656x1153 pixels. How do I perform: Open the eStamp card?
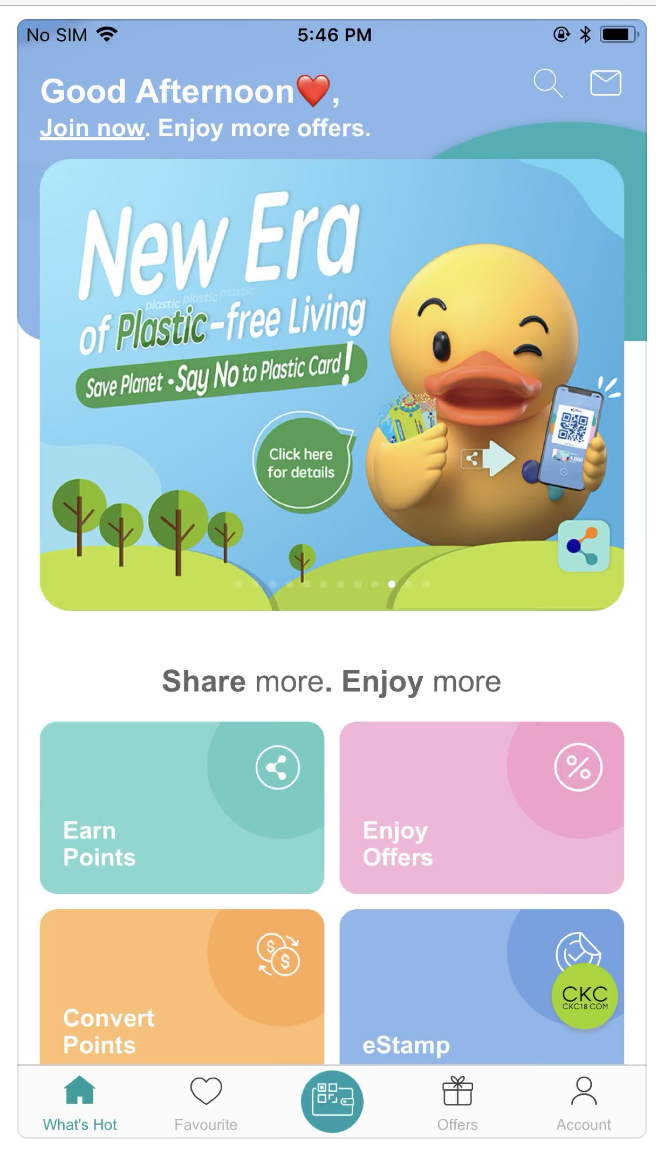[450, 1000]
